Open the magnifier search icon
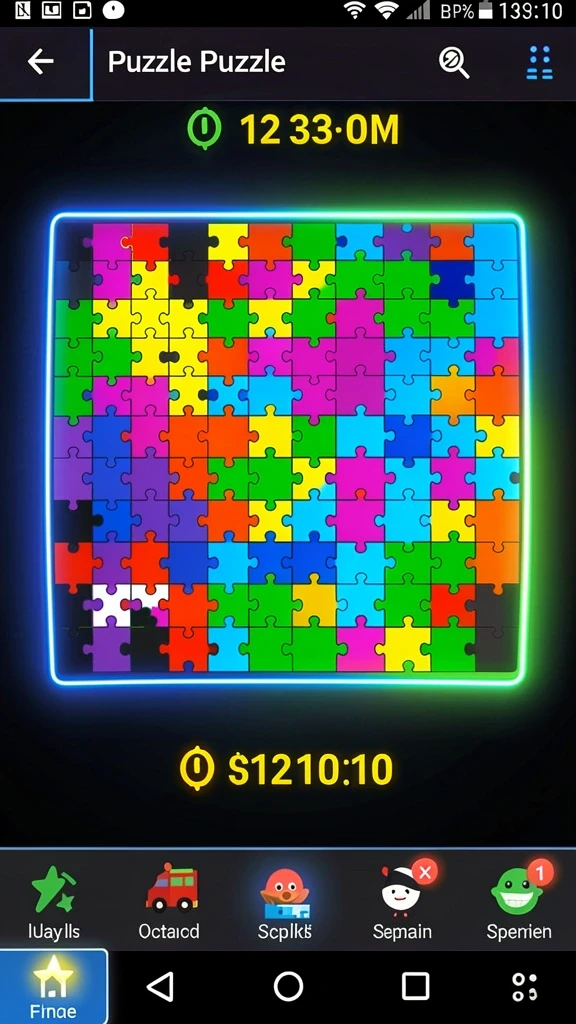This screenshot has height=1024, width=576. pos(454,63)
